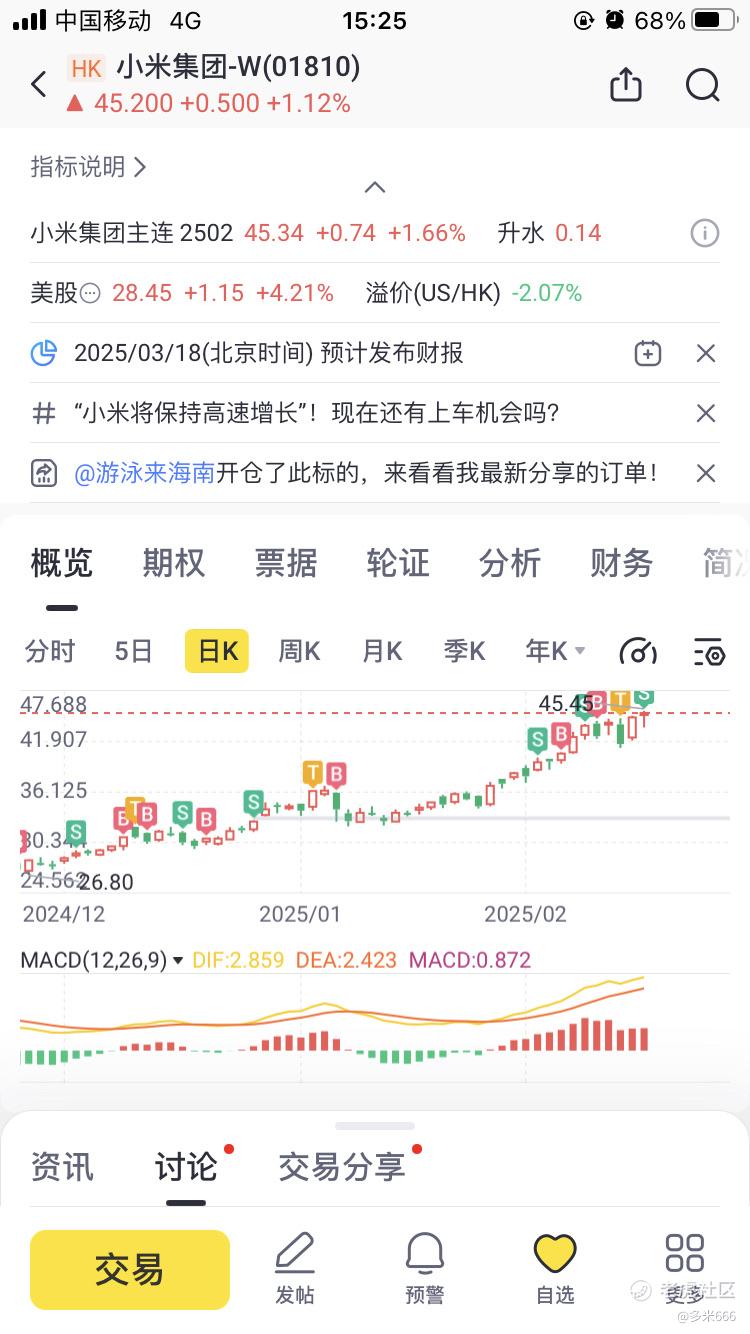The height and width of the screenshot is (1334, 750).
Task: Dismiss the earnings report date notice
Action: (706, 353)
